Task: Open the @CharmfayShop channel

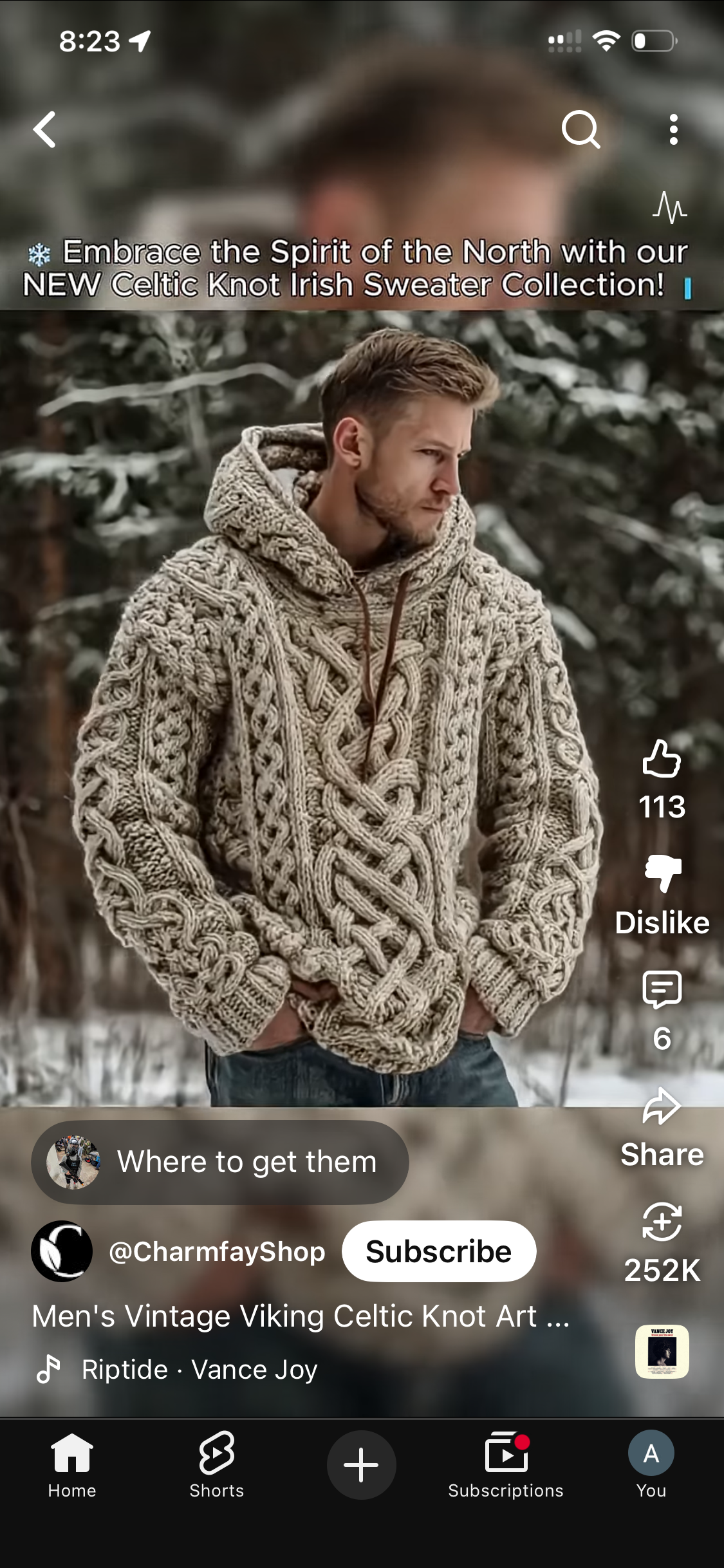Action: [216, 1251]
